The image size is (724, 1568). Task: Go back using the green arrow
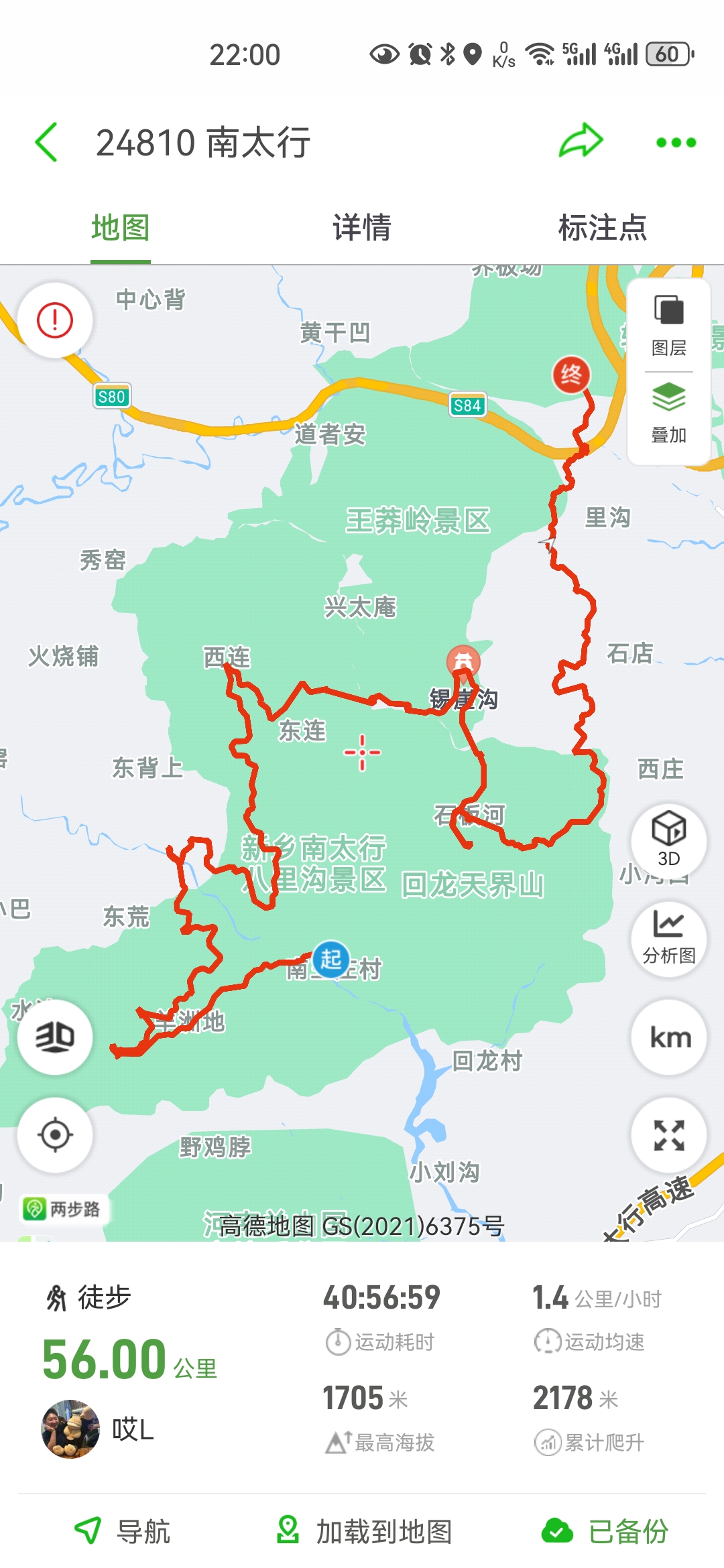(47, 142)
